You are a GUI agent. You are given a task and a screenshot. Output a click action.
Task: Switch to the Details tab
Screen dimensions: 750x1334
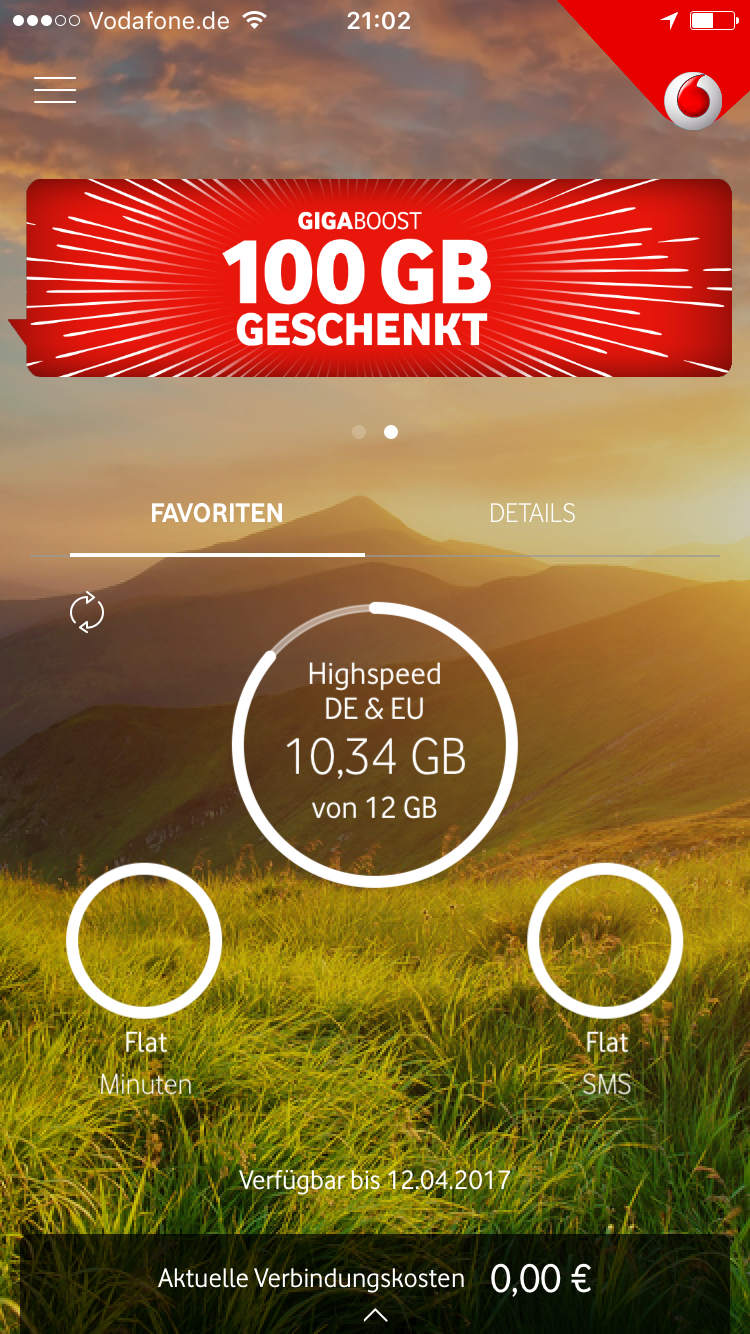(x=532, y=514)
